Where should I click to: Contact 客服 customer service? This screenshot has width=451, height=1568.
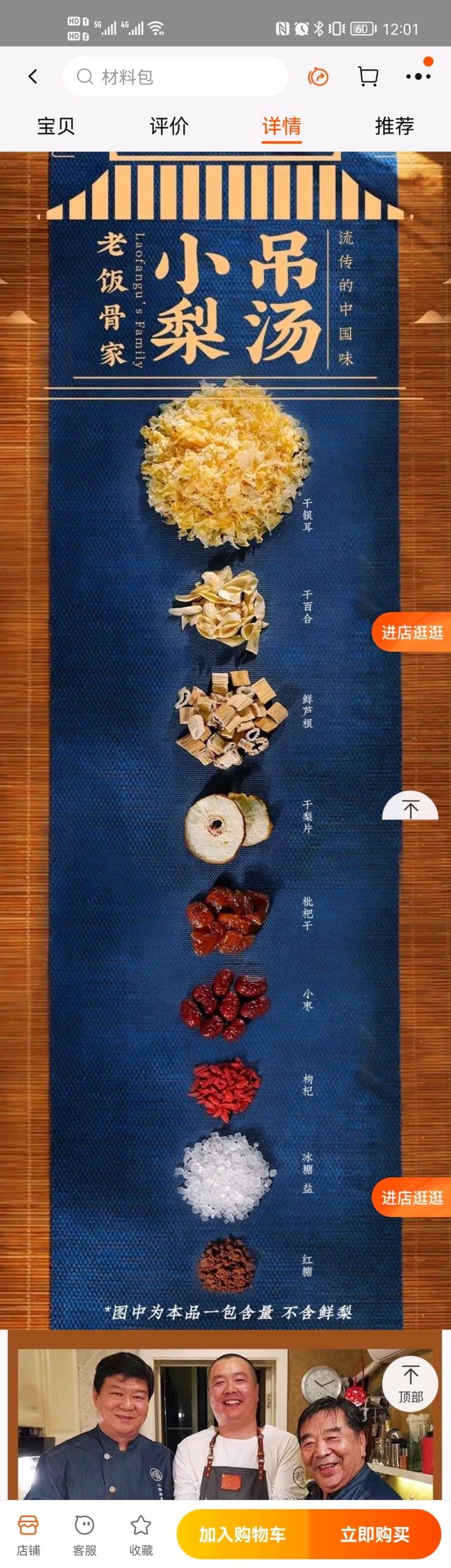[85, 1534]
